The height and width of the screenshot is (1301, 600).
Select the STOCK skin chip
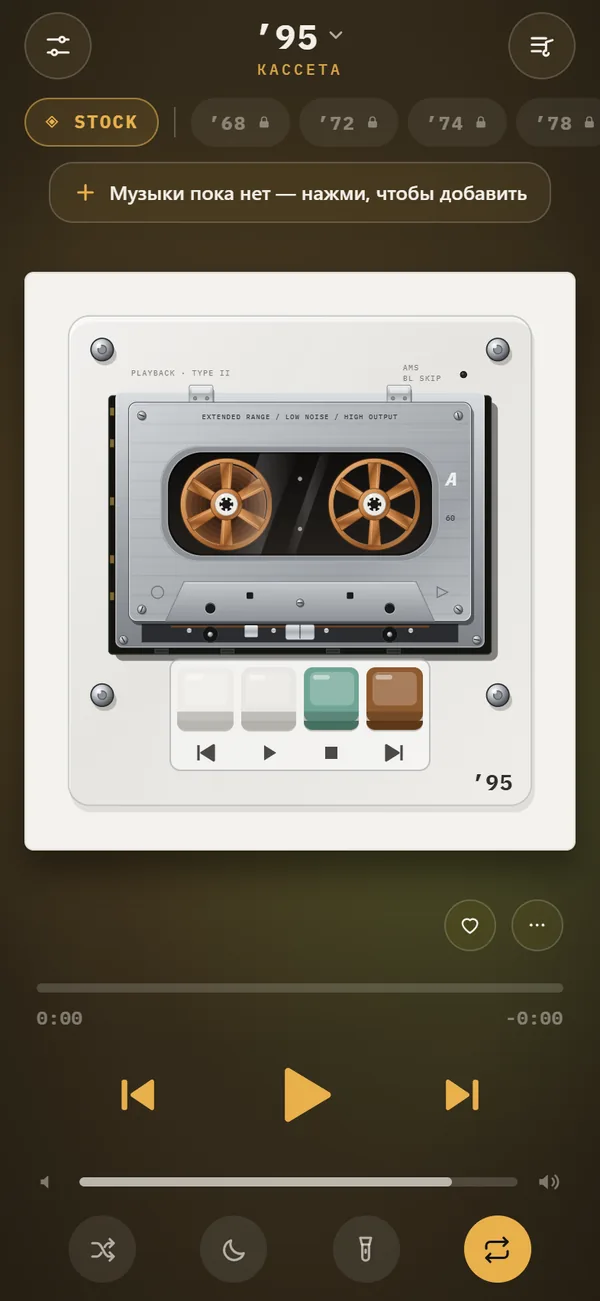tap(92, 122)
